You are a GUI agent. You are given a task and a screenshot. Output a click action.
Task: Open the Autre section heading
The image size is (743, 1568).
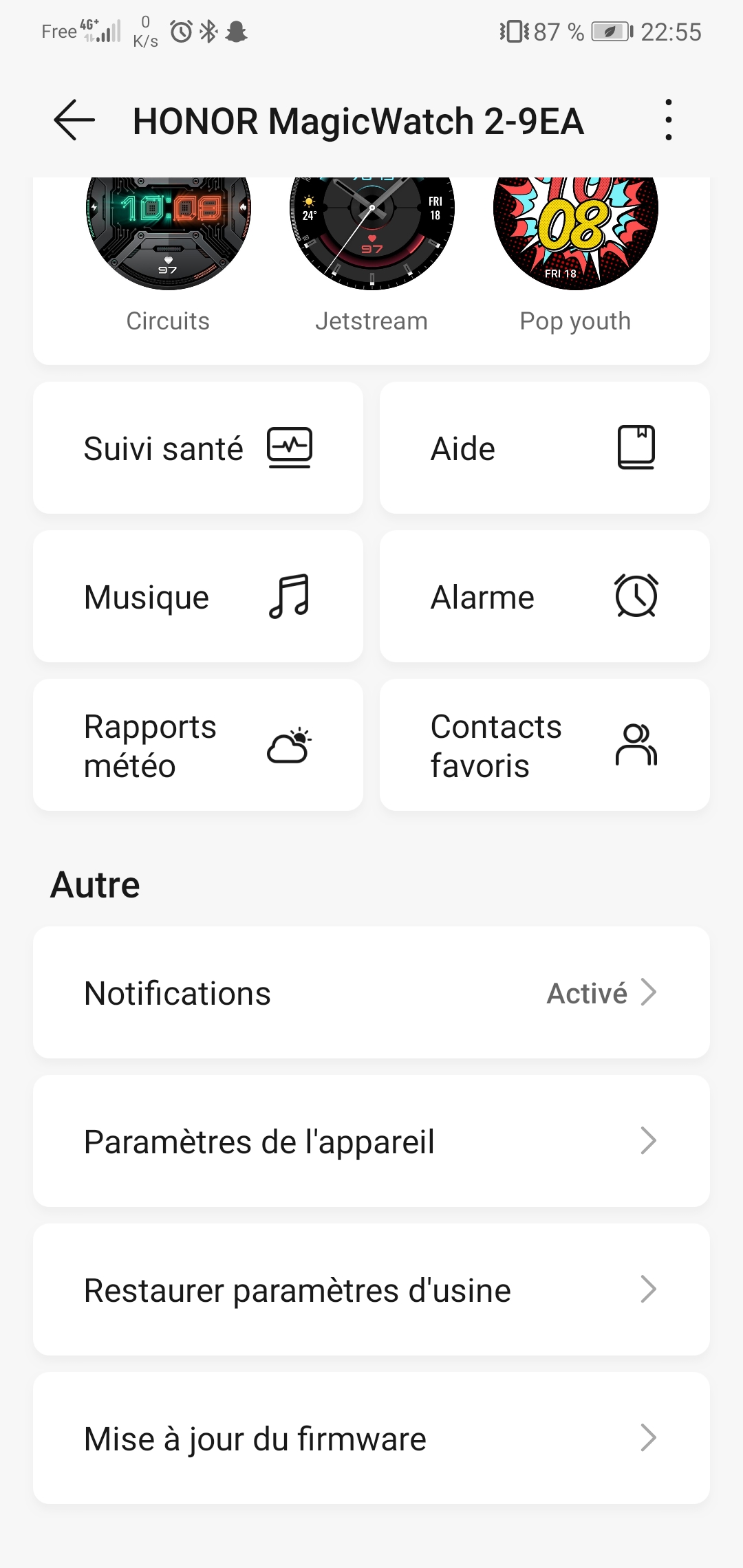pyautogui.click(x=94, y=884)
